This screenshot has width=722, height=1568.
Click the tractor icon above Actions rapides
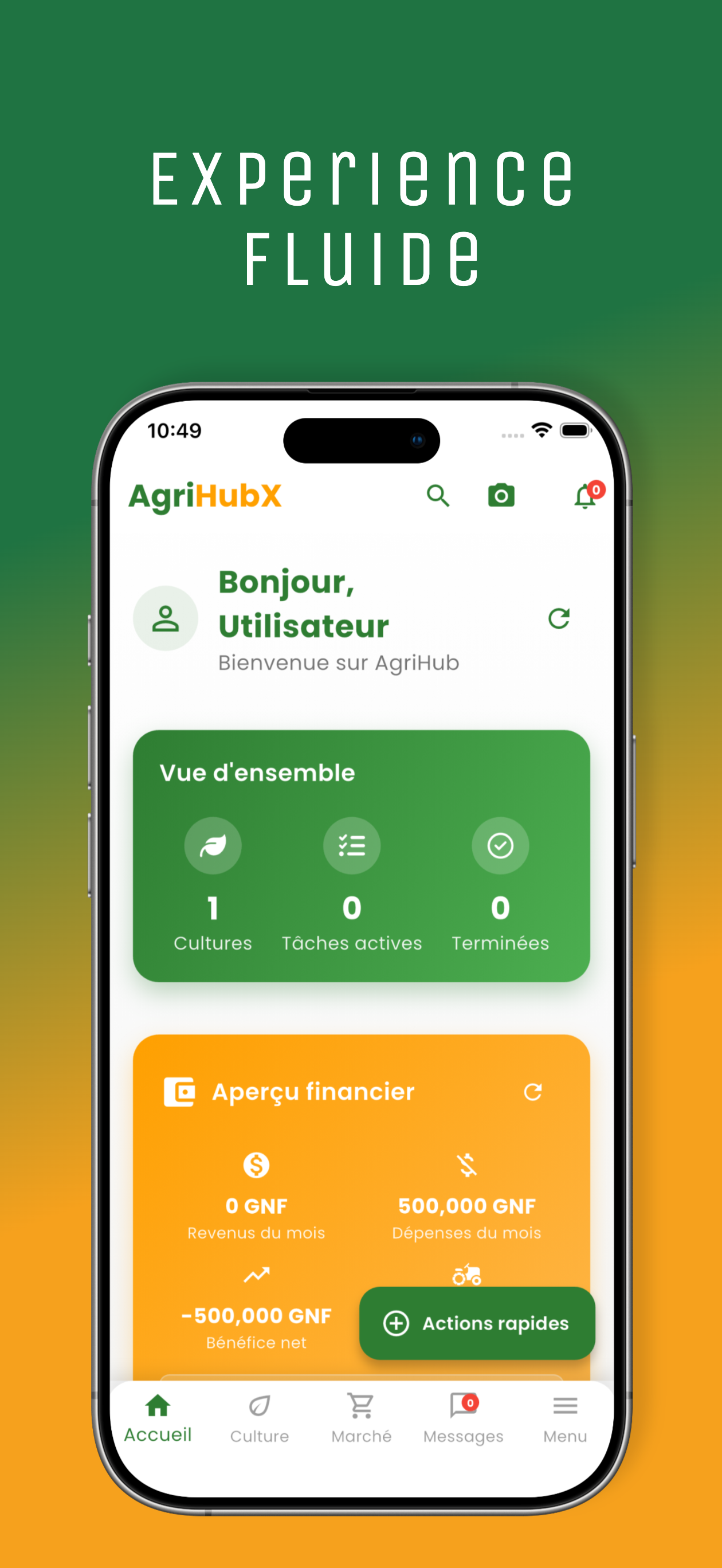click(467, 1275)
